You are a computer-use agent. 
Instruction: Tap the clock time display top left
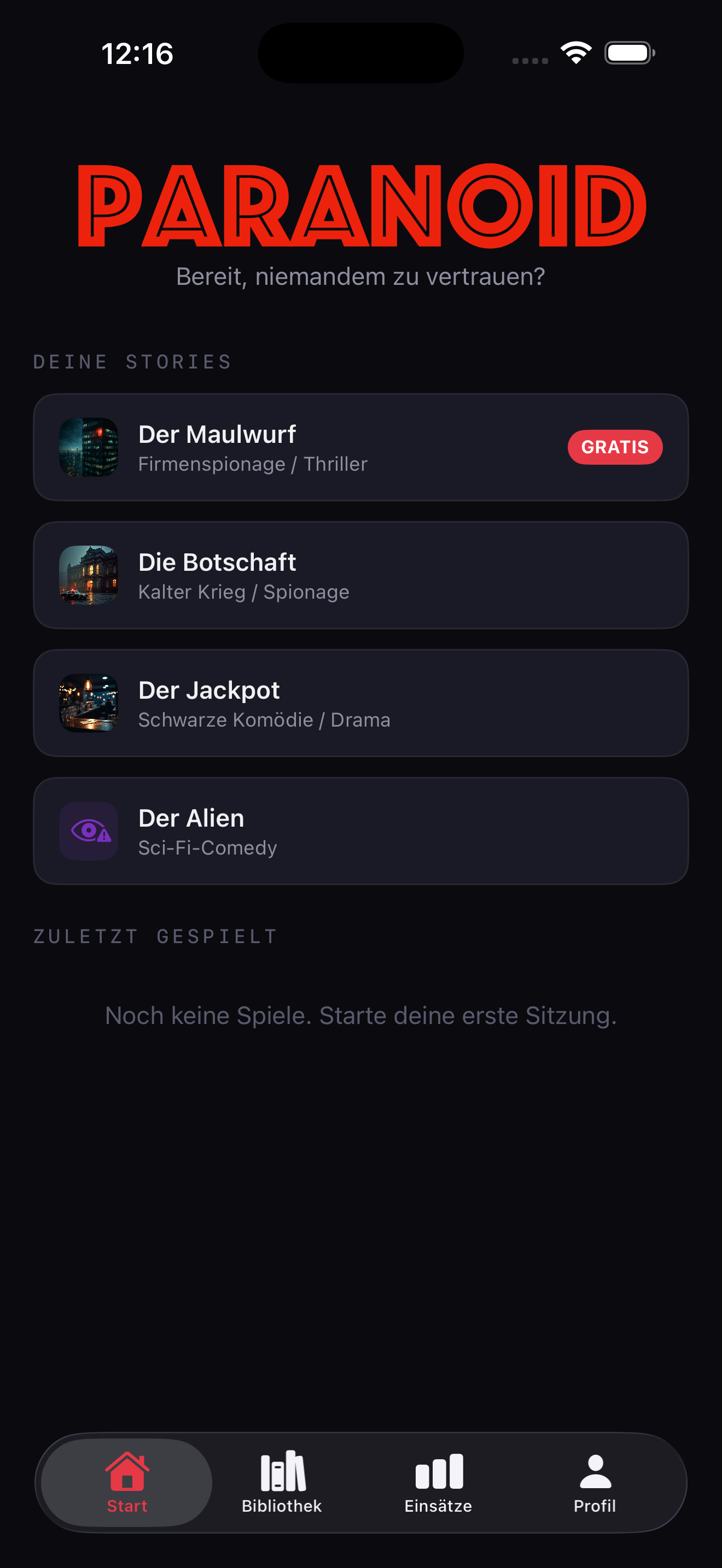coord(137,53)
